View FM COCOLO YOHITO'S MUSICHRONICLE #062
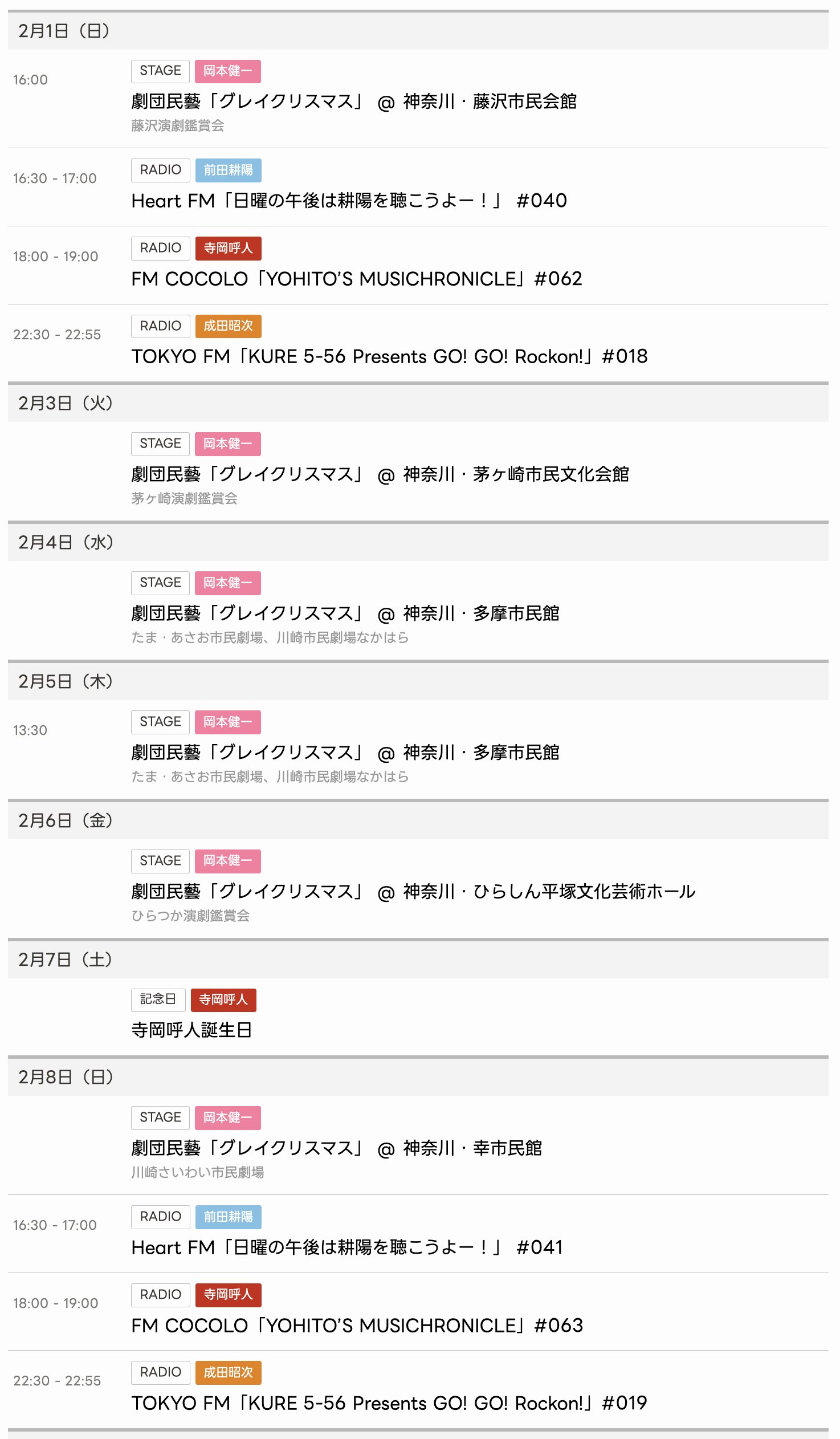The width and height of the screenshot is (840, 1439). tap(357, 279)
